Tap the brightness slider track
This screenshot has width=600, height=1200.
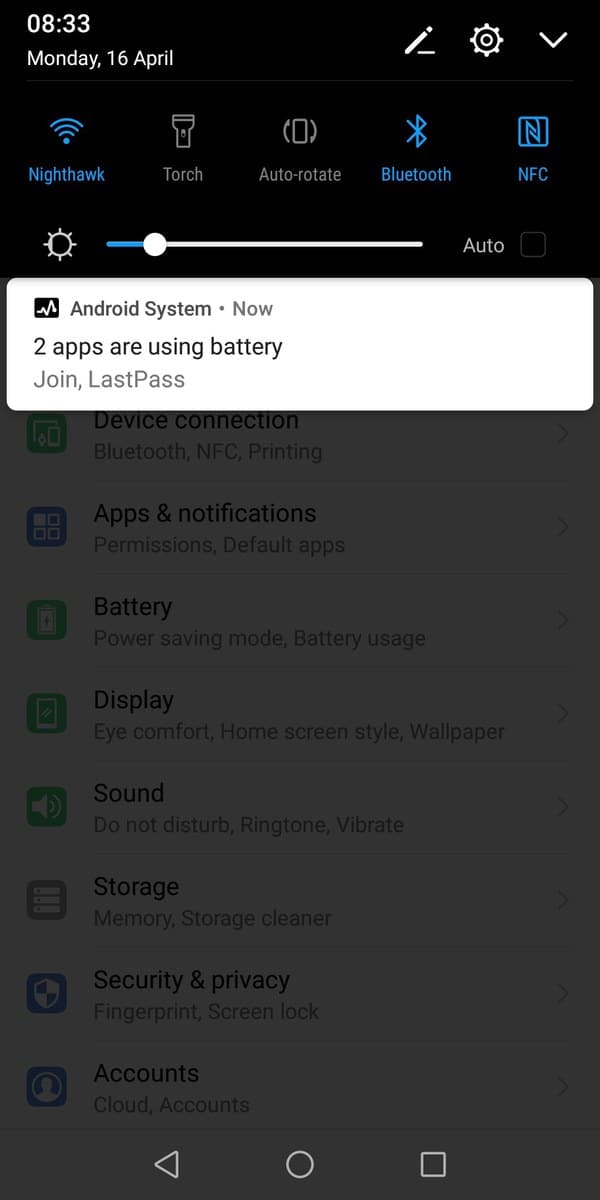pyautogui.click(x=300, y=244)
